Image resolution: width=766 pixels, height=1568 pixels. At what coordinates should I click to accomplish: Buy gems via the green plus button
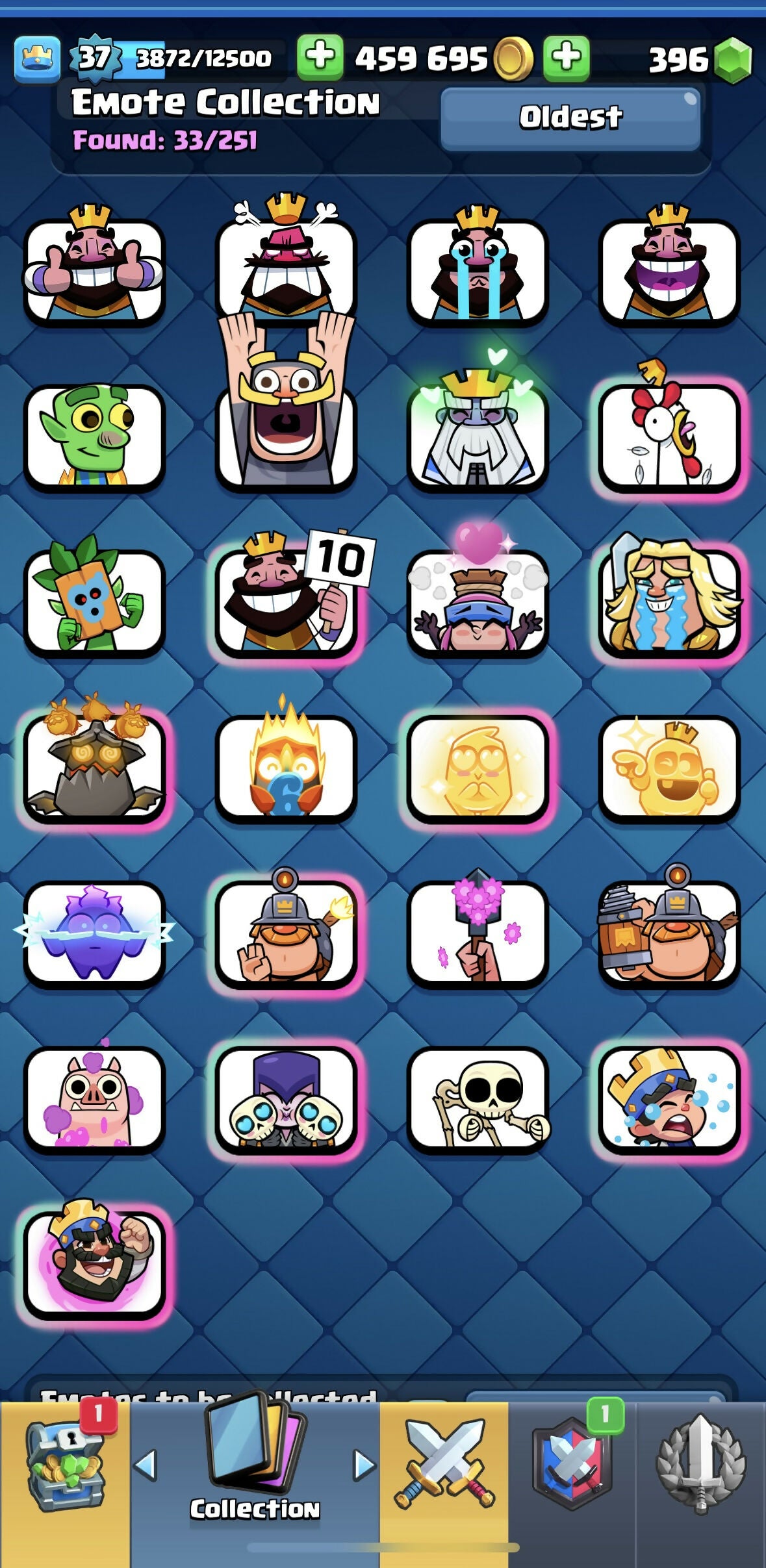tap(567, 58)
